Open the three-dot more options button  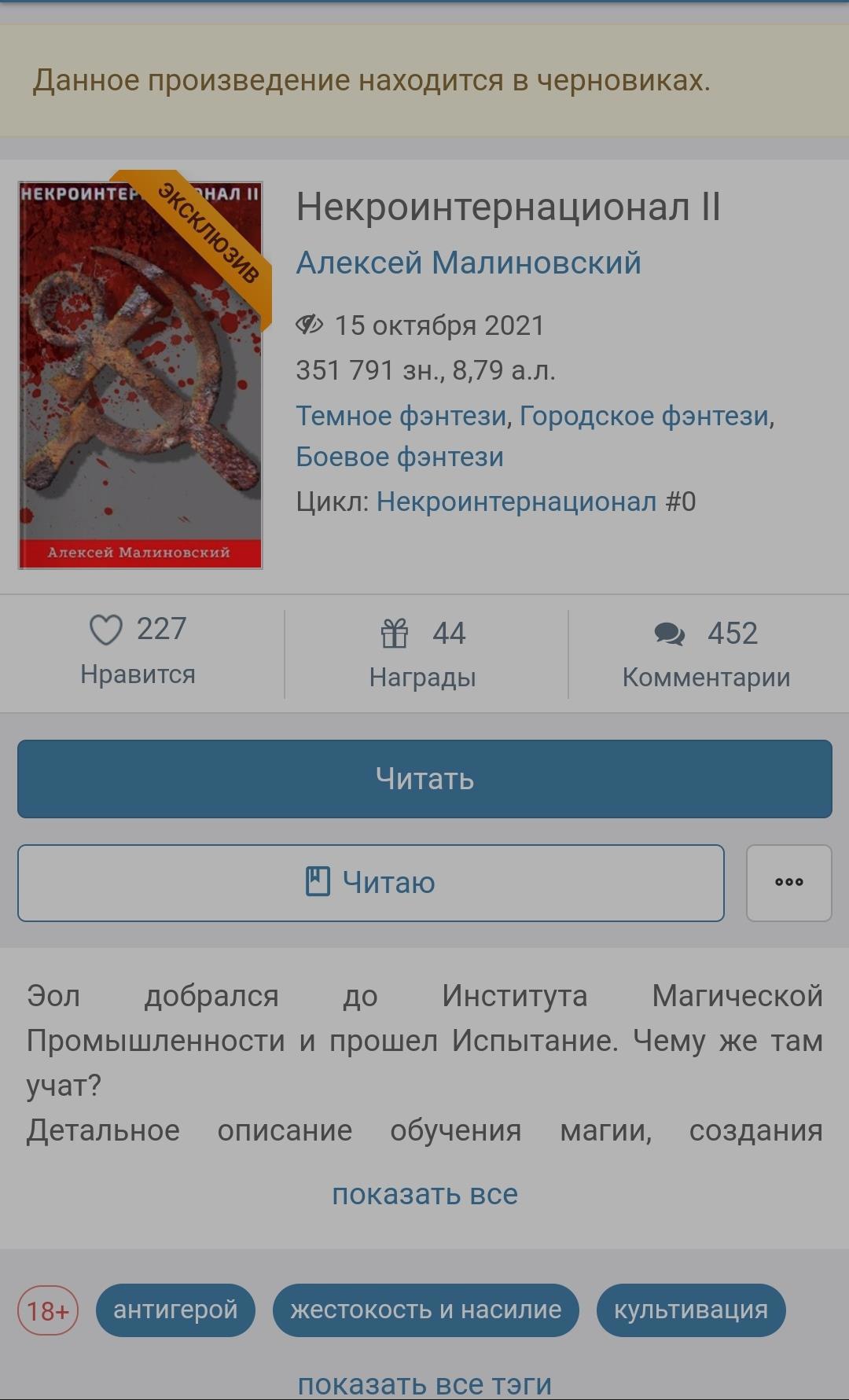(x=788, y=883)
